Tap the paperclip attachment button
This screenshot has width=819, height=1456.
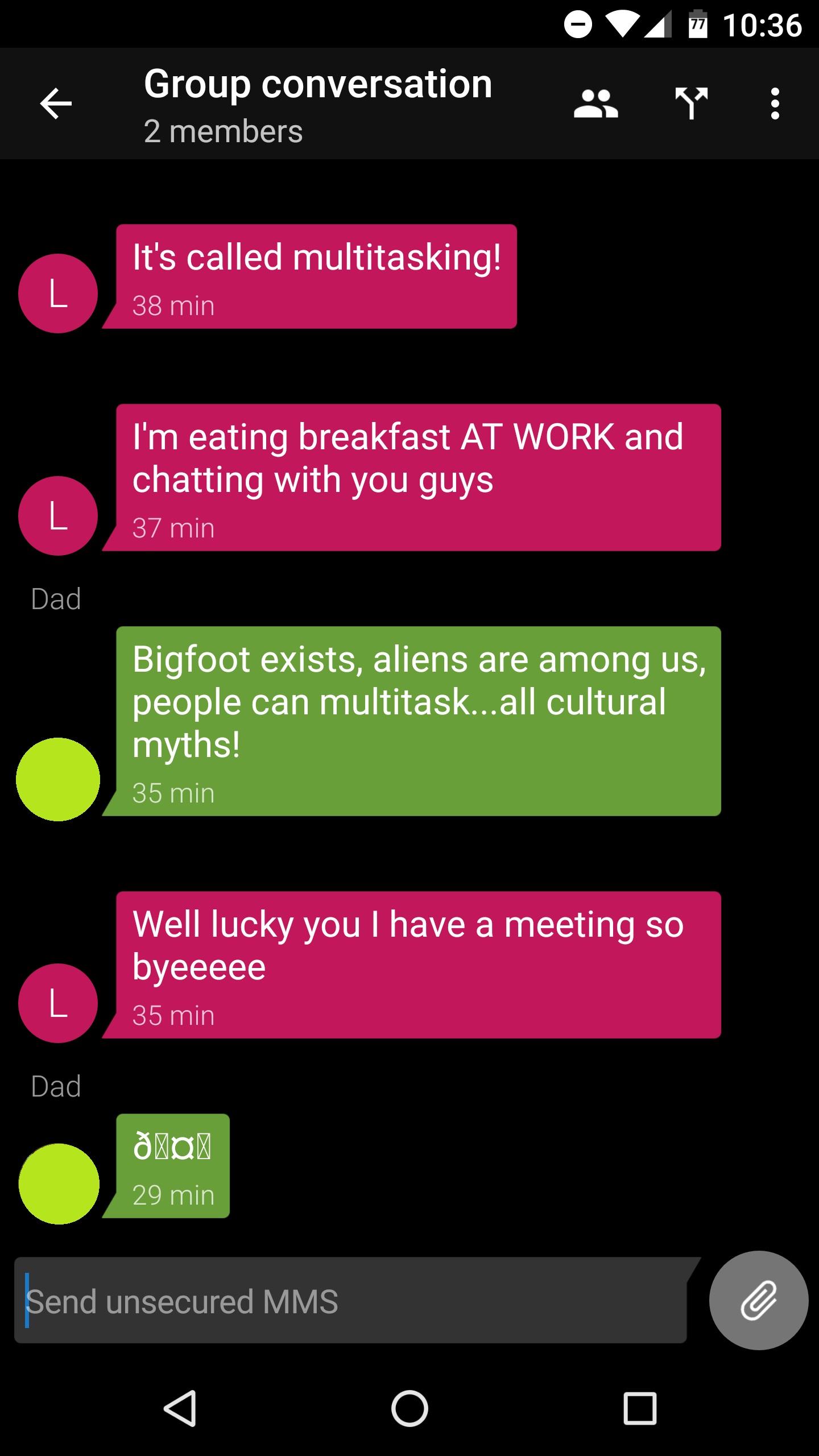tap(759, 1300)
